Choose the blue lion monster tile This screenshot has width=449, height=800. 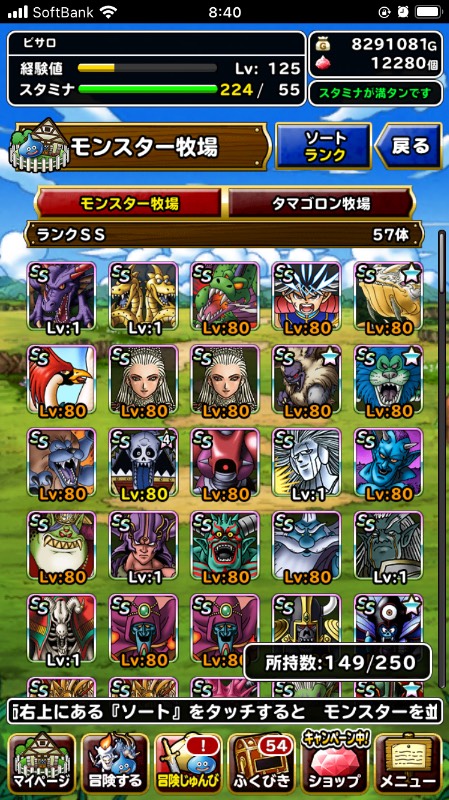coord(388,380)
